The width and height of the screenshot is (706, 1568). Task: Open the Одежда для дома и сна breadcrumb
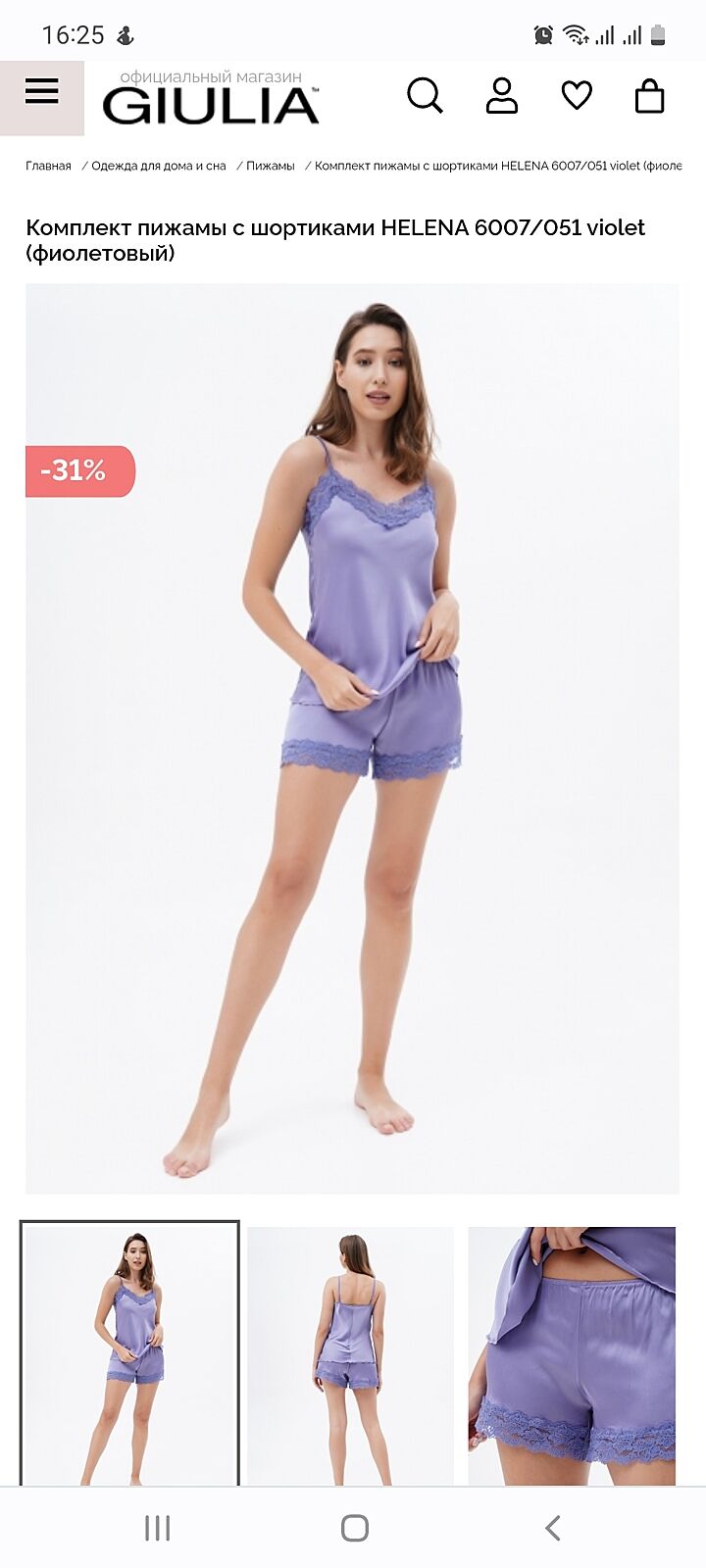point(158,166)
